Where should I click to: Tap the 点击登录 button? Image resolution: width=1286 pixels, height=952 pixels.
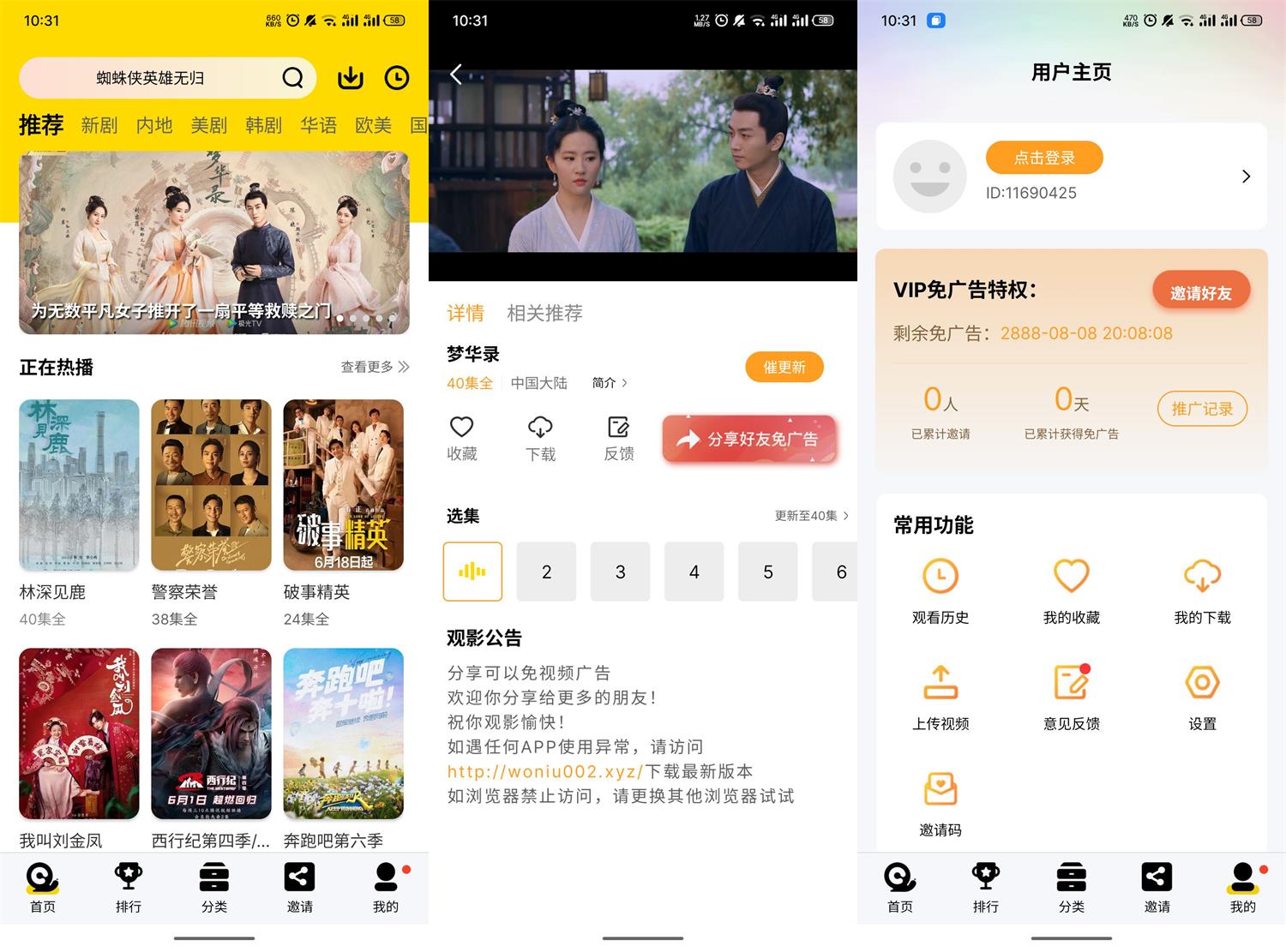coord(1044,158)
